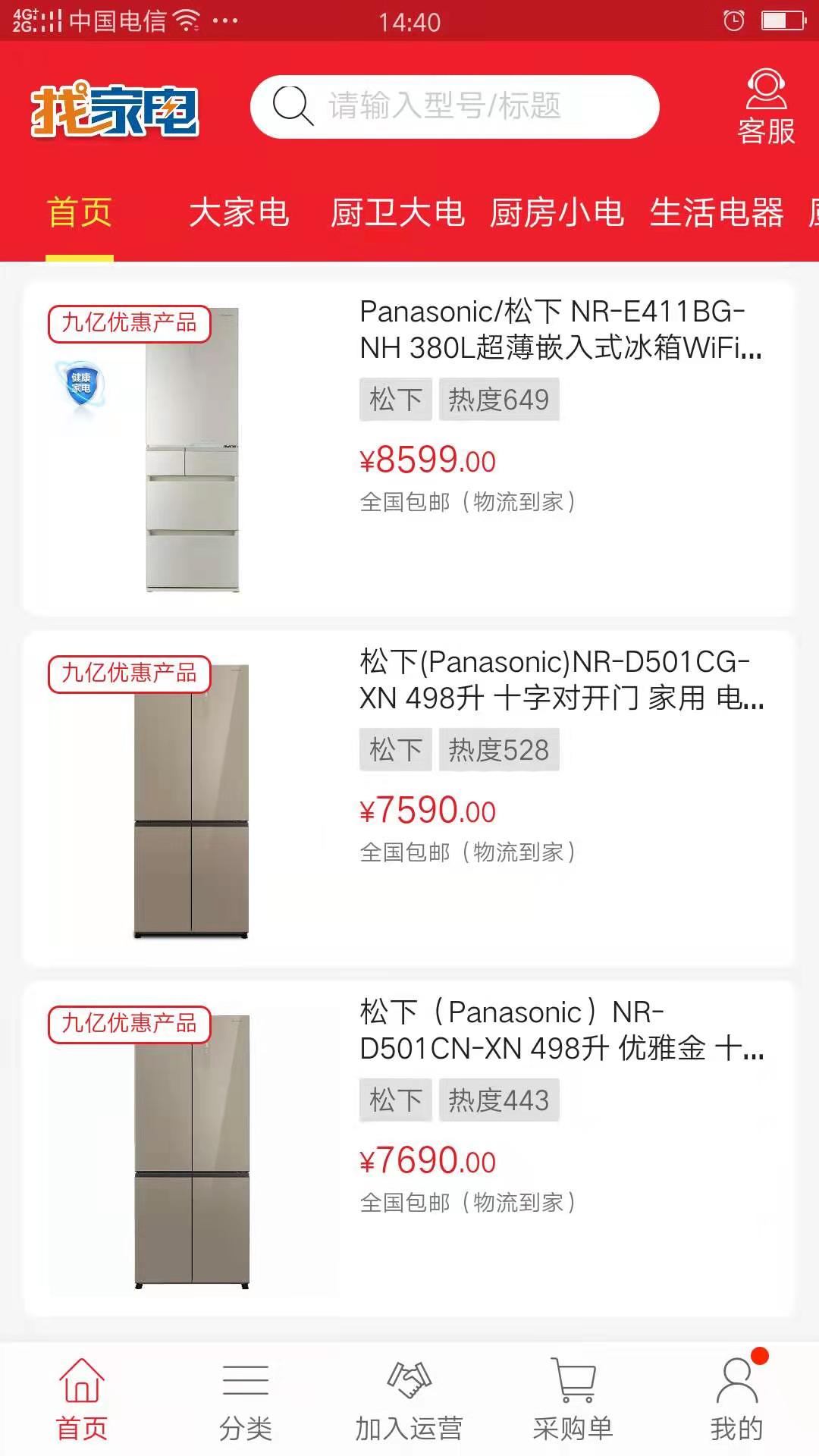
Task: Open the NR-D501CN-XN 优雅金 fridge product
Action: (409, 1150)
